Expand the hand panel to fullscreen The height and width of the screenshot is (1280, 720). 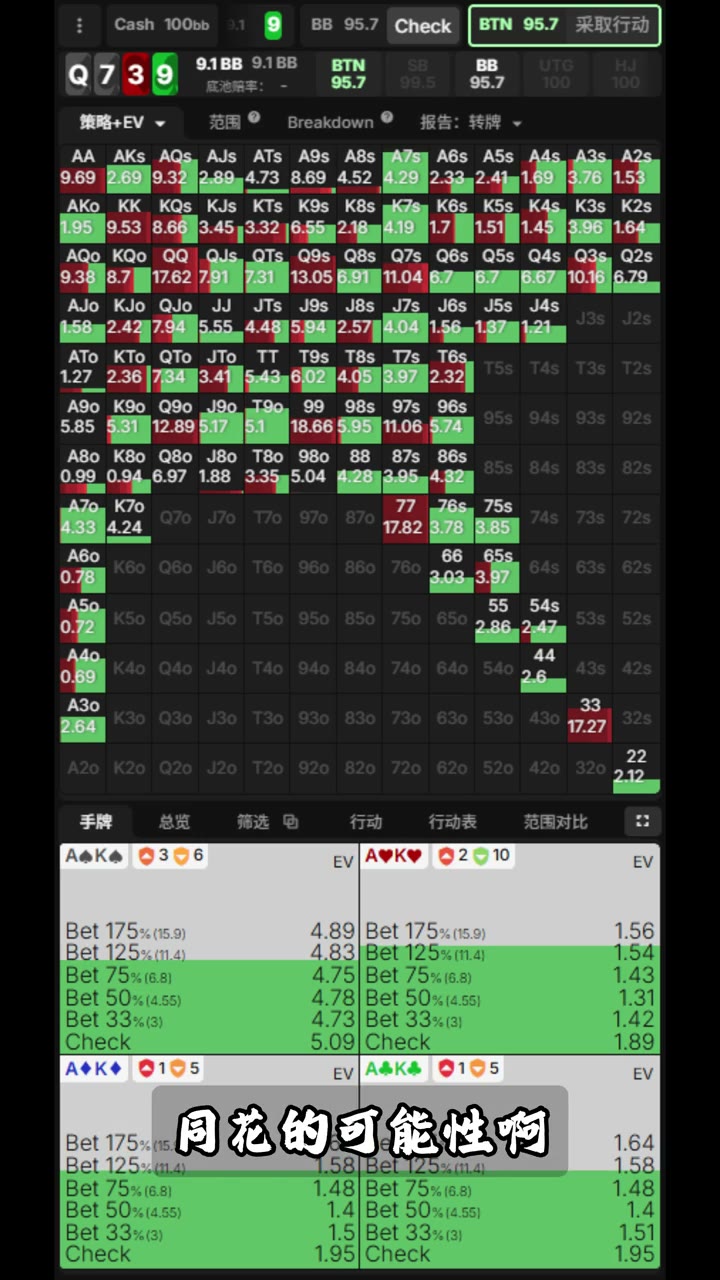pos(642,821)
